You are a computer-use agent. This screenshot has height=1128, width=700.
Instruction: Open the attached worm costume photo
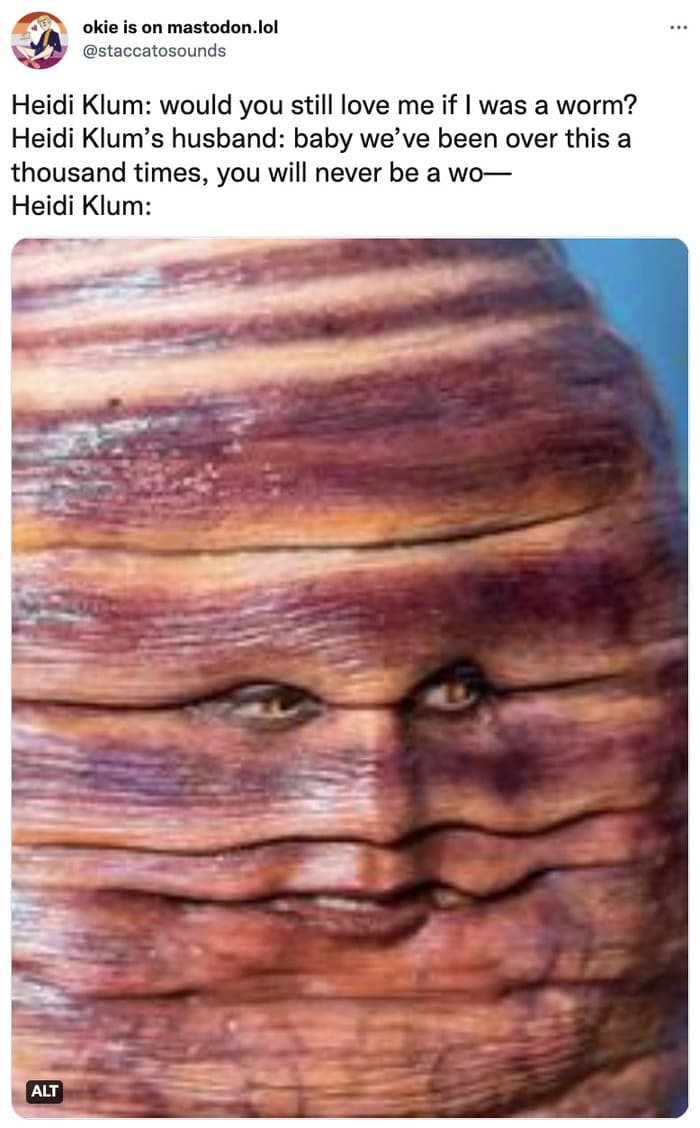click(x=350, y=678)
